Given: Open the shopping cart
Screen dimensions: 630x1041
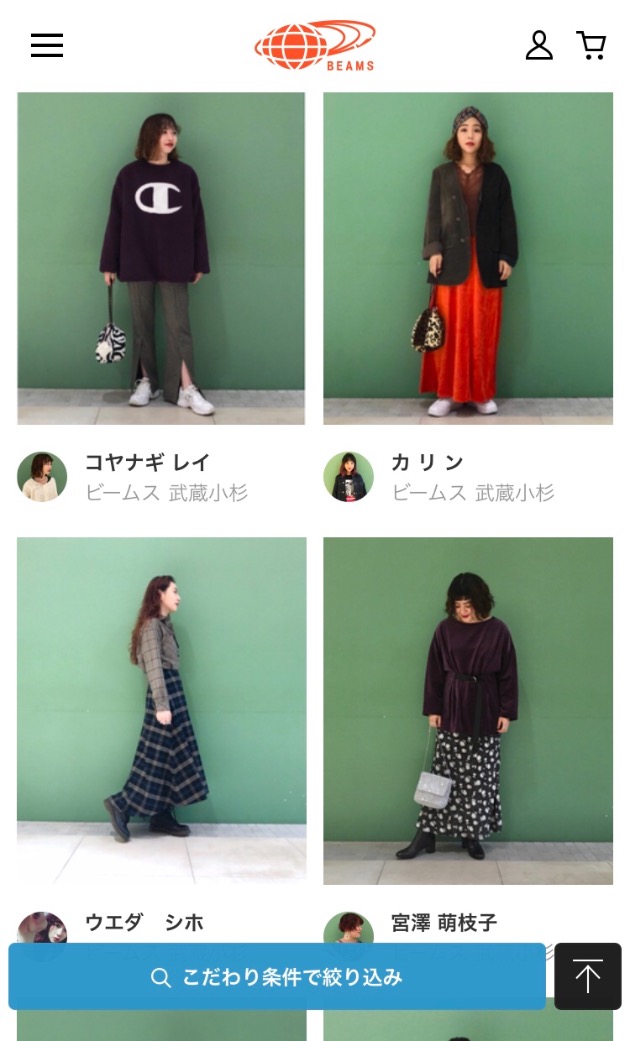Looking at the screenshot, I should click(x=591, y=45).
